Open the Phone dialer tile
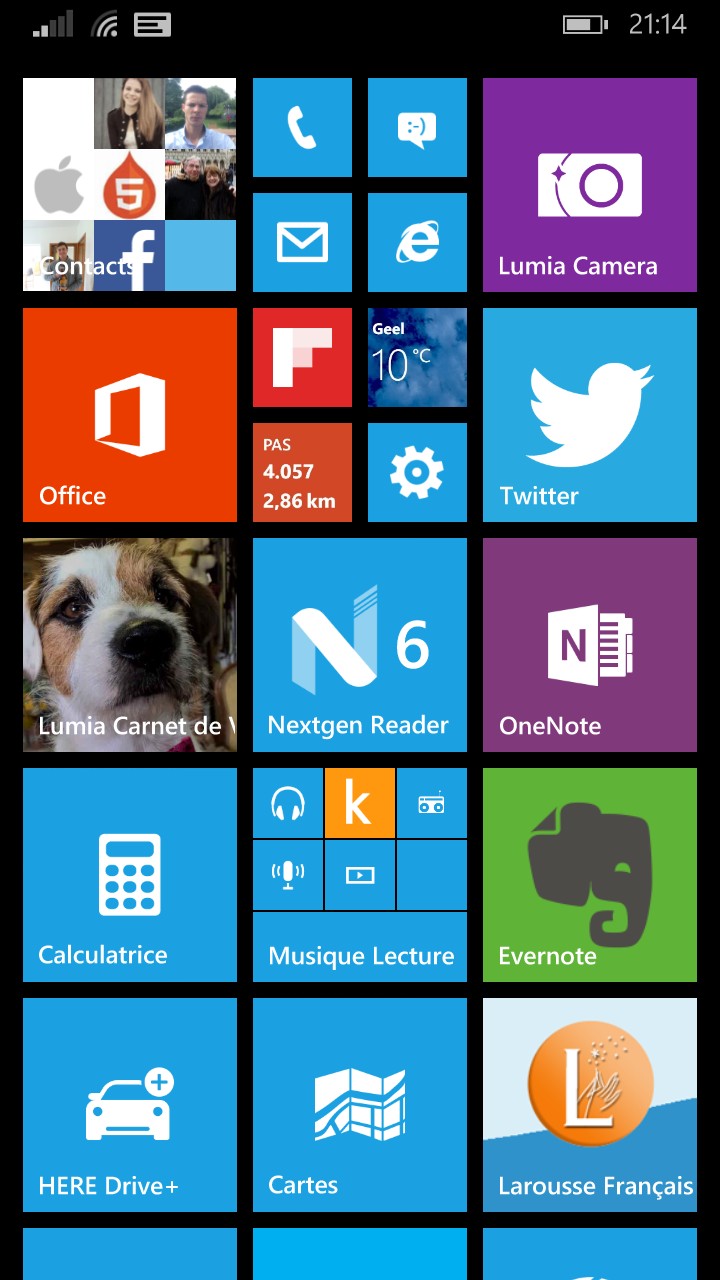 click(302, 127)
